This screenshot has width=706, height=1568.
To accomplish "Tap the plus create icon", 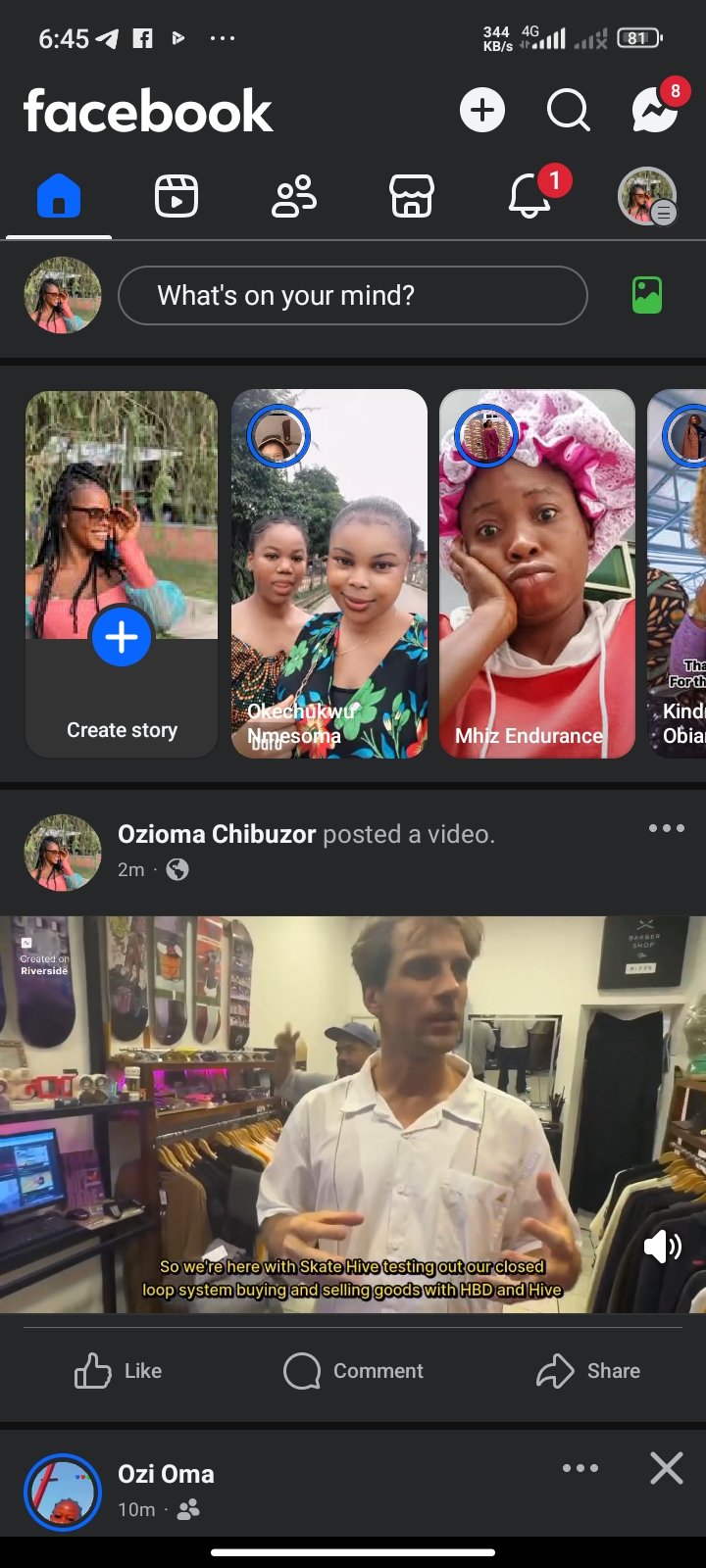I will pyautogui.click(x=482, y=110).
